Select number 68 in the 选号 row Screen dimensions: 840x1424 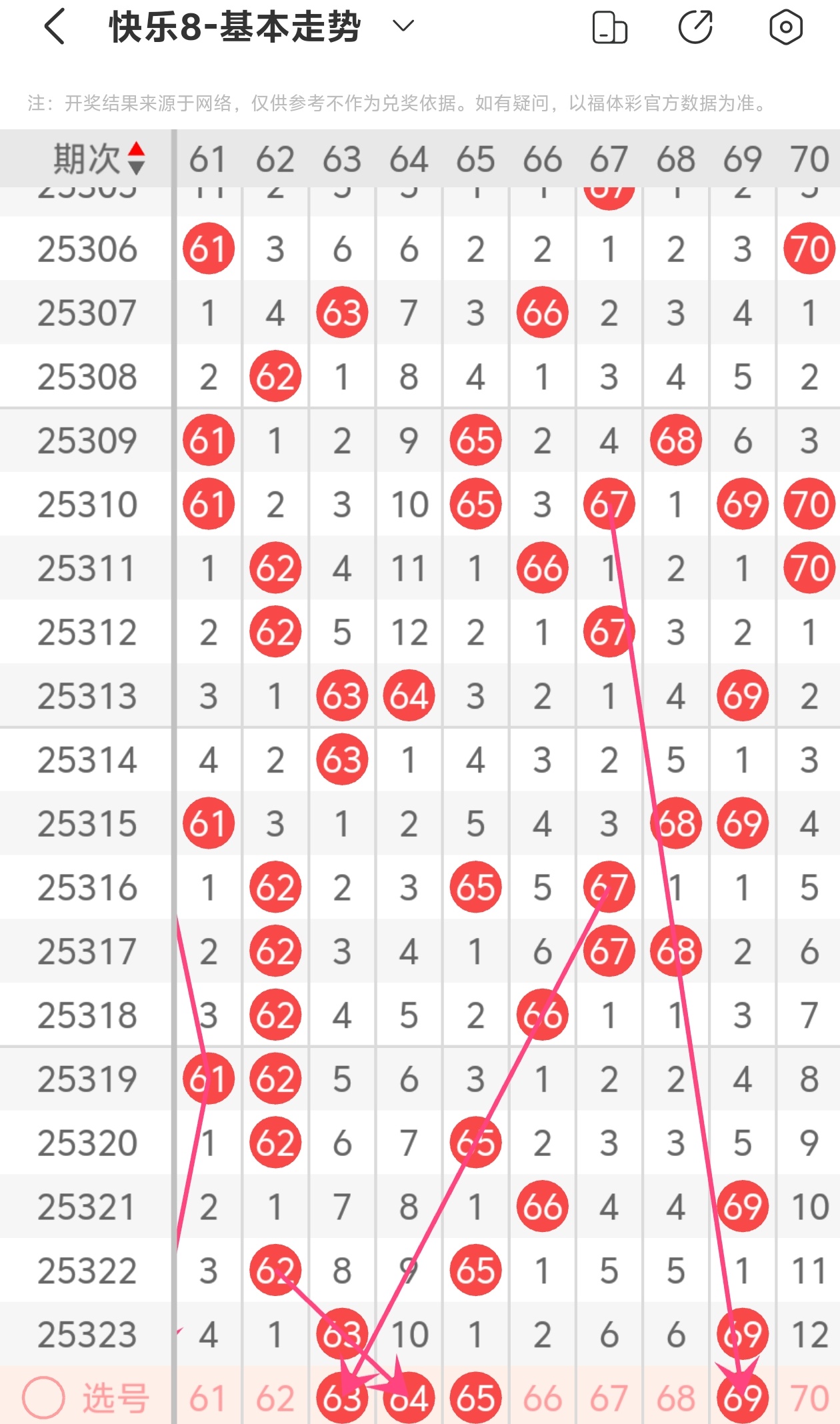pyautogui.click(x=675, y=1398)
